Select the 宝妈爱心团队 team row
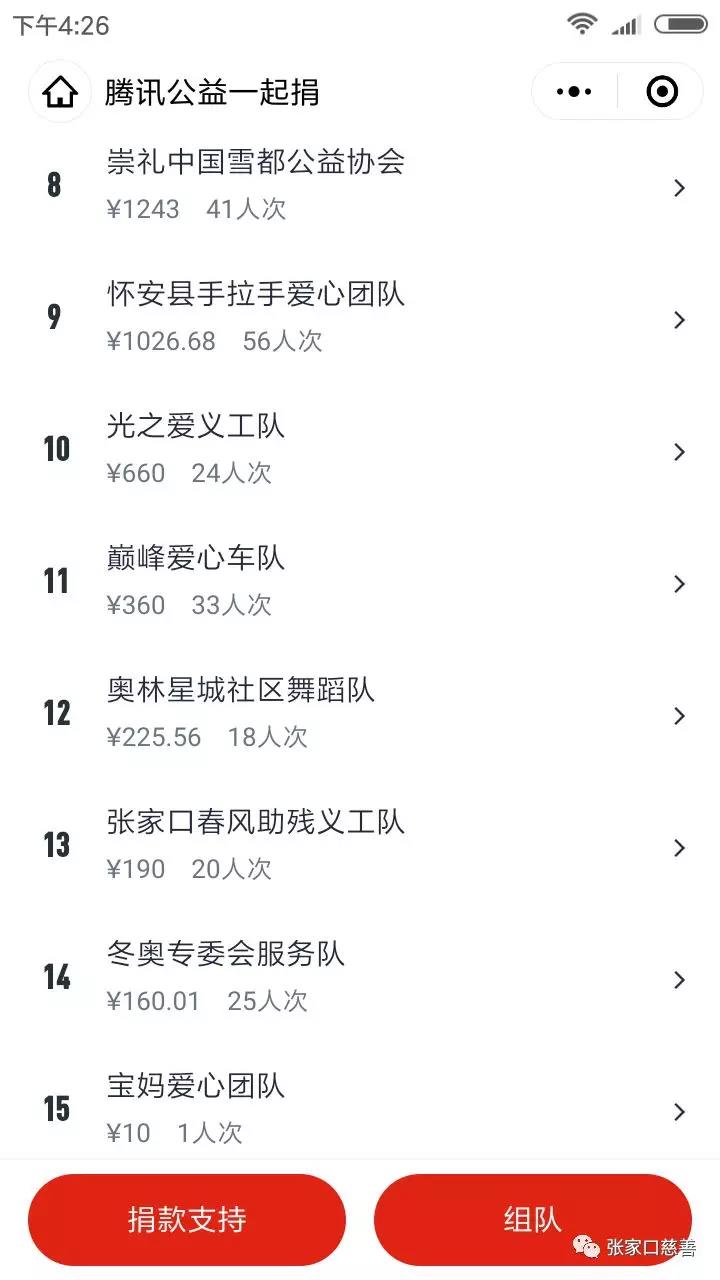 click(360, 1108)
